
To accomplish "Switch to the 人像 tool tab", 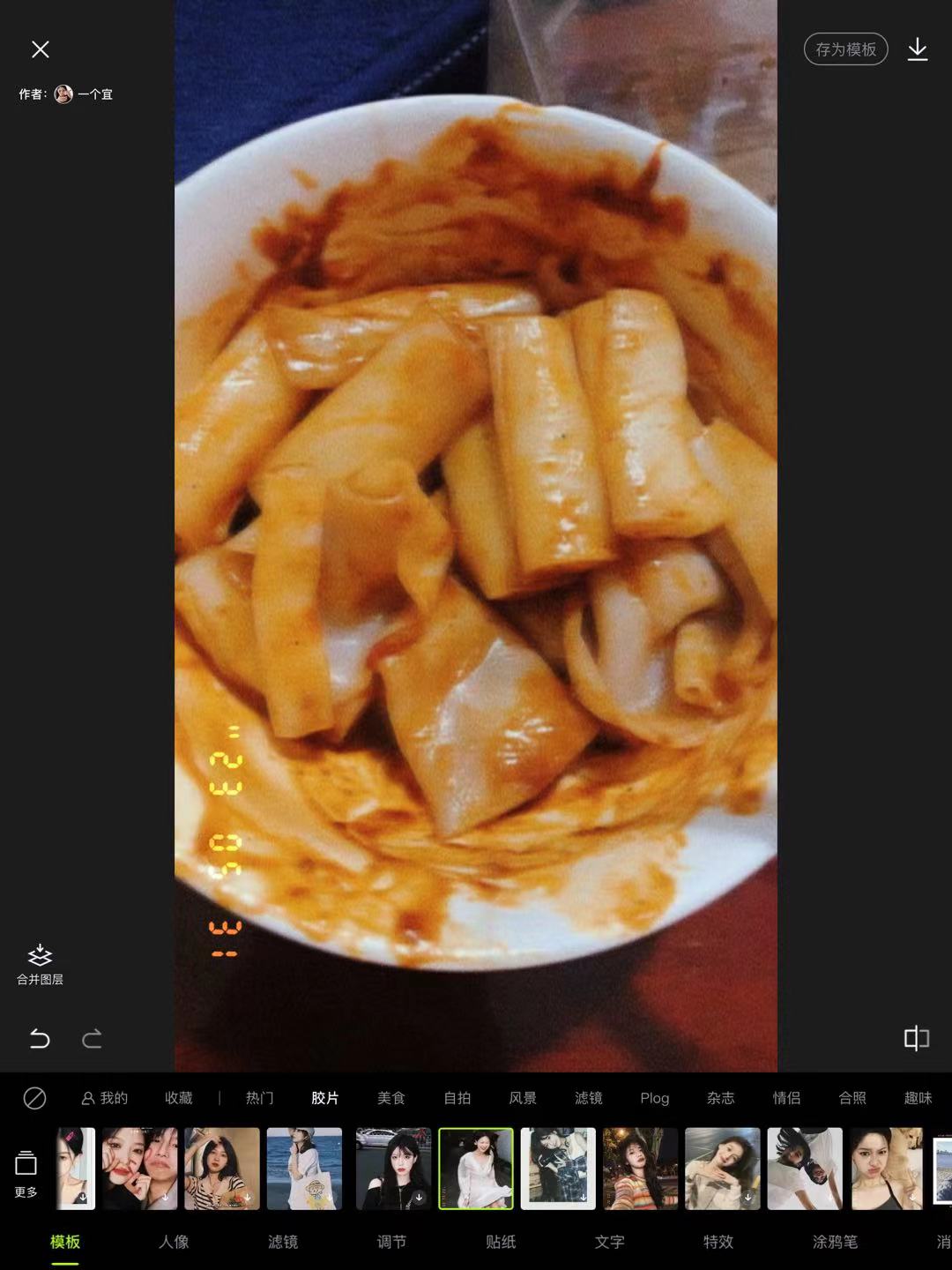I will (174, 1242).
